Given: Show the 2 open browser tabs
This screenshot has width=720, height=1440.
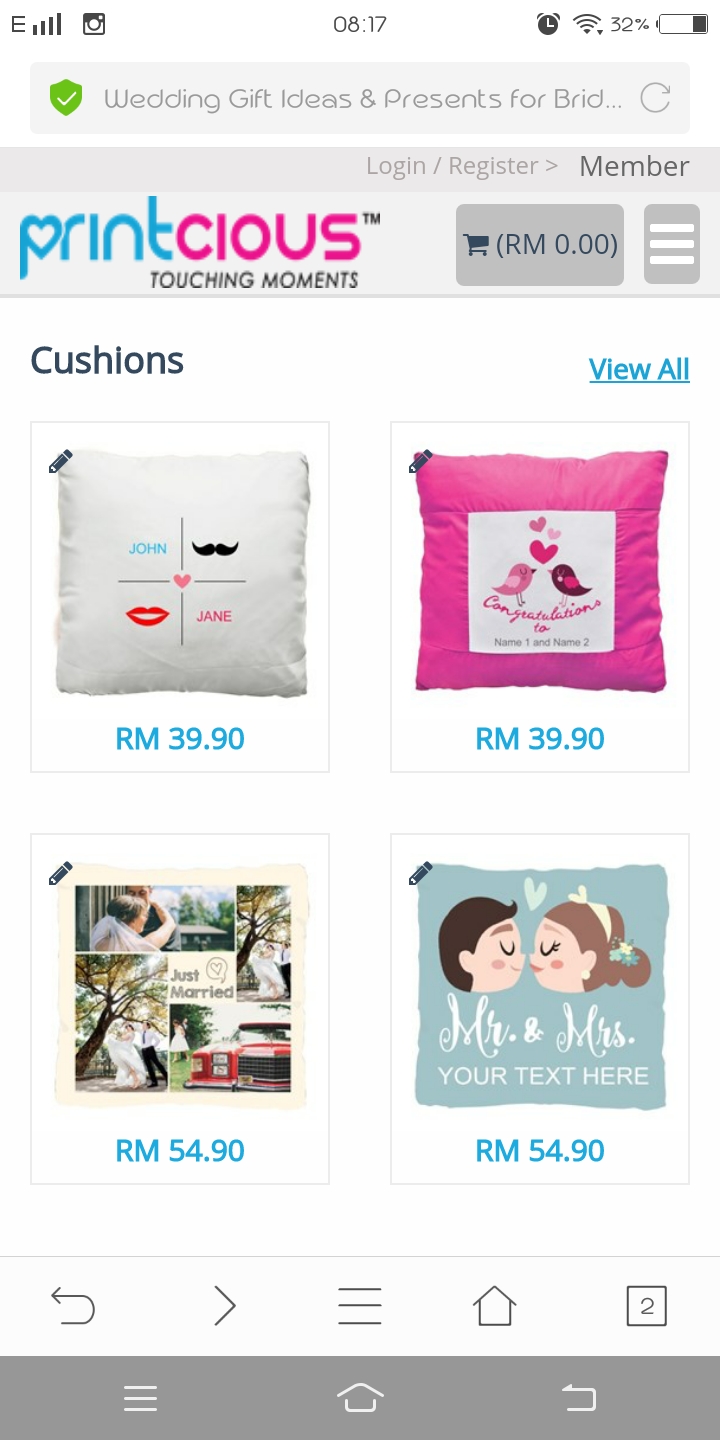Looking at the screenshot, I should (x=646, y=1306).
